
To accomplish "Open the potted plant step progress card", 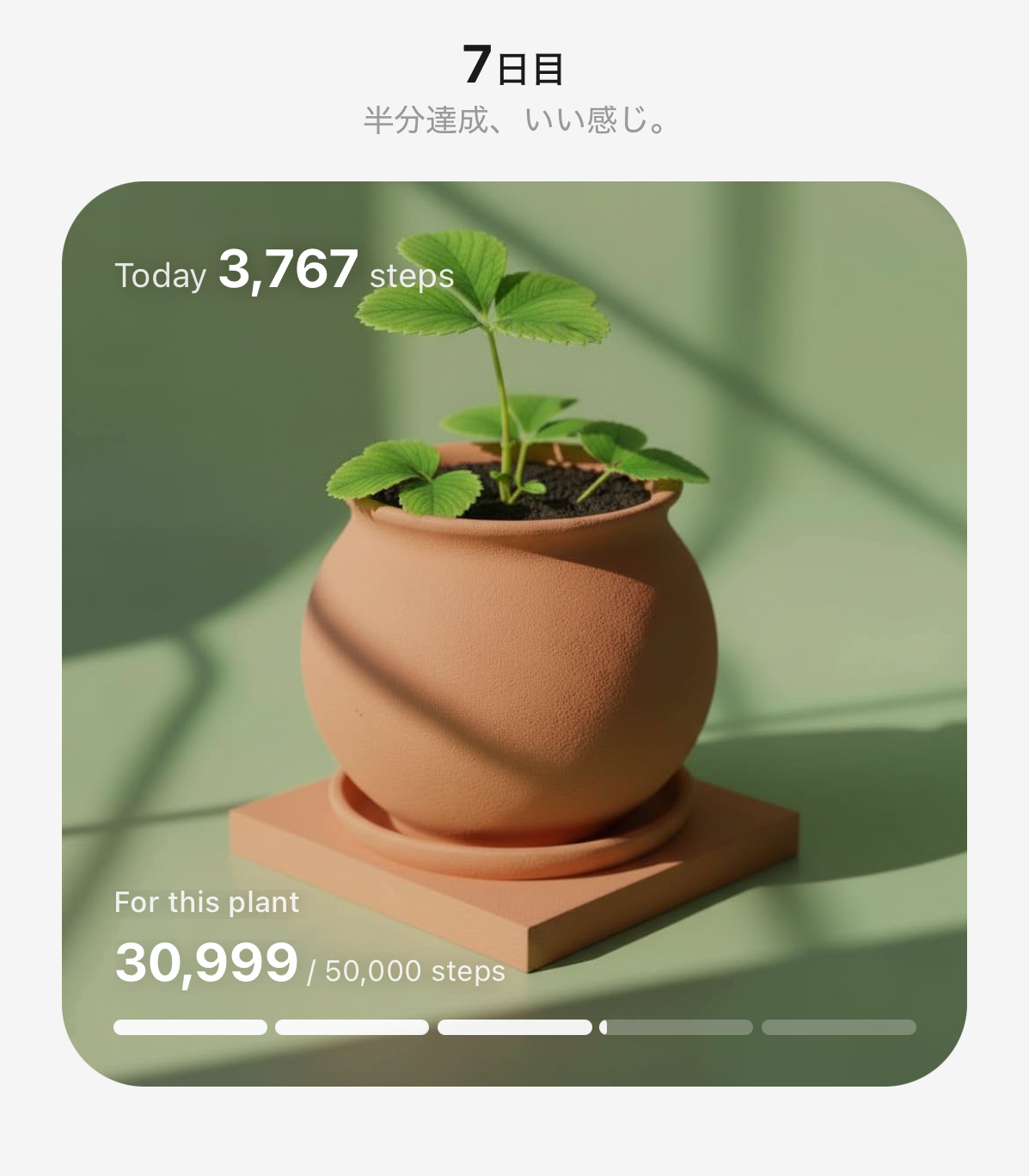I will pos(514,634).
